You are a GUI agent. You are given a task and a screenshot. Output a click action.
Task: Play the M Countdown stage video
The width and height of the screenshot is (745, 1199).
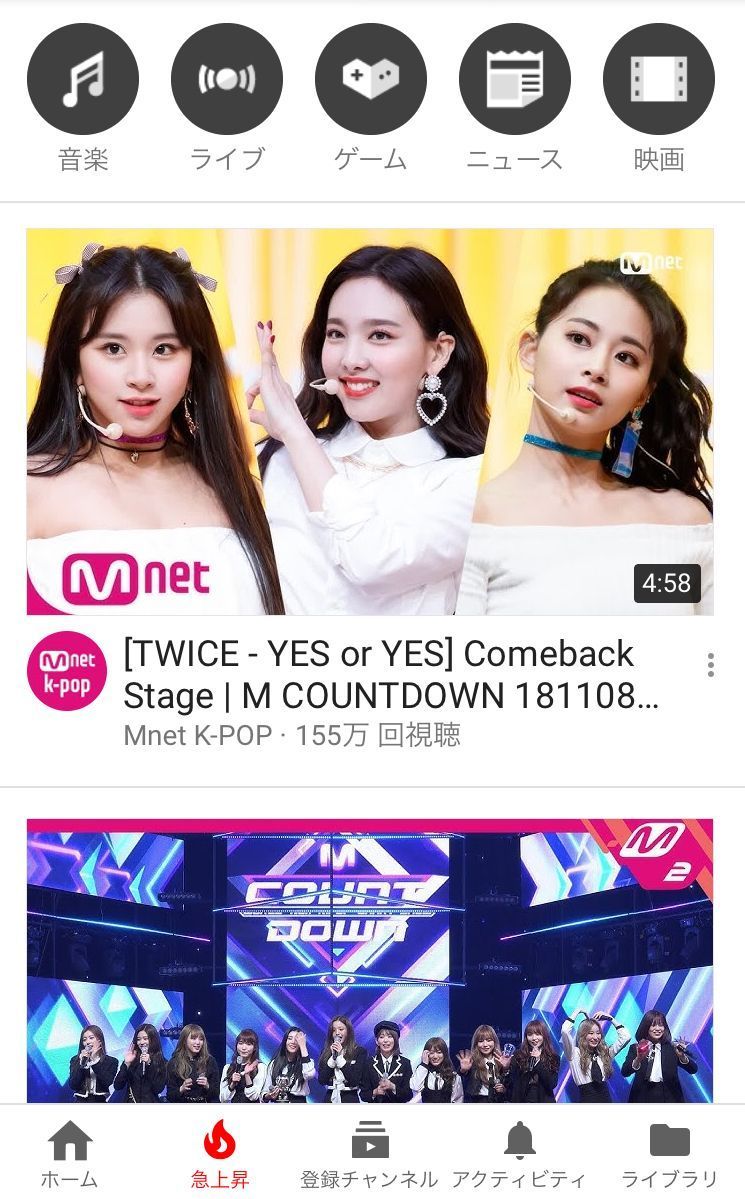click(x=370, y=960)
